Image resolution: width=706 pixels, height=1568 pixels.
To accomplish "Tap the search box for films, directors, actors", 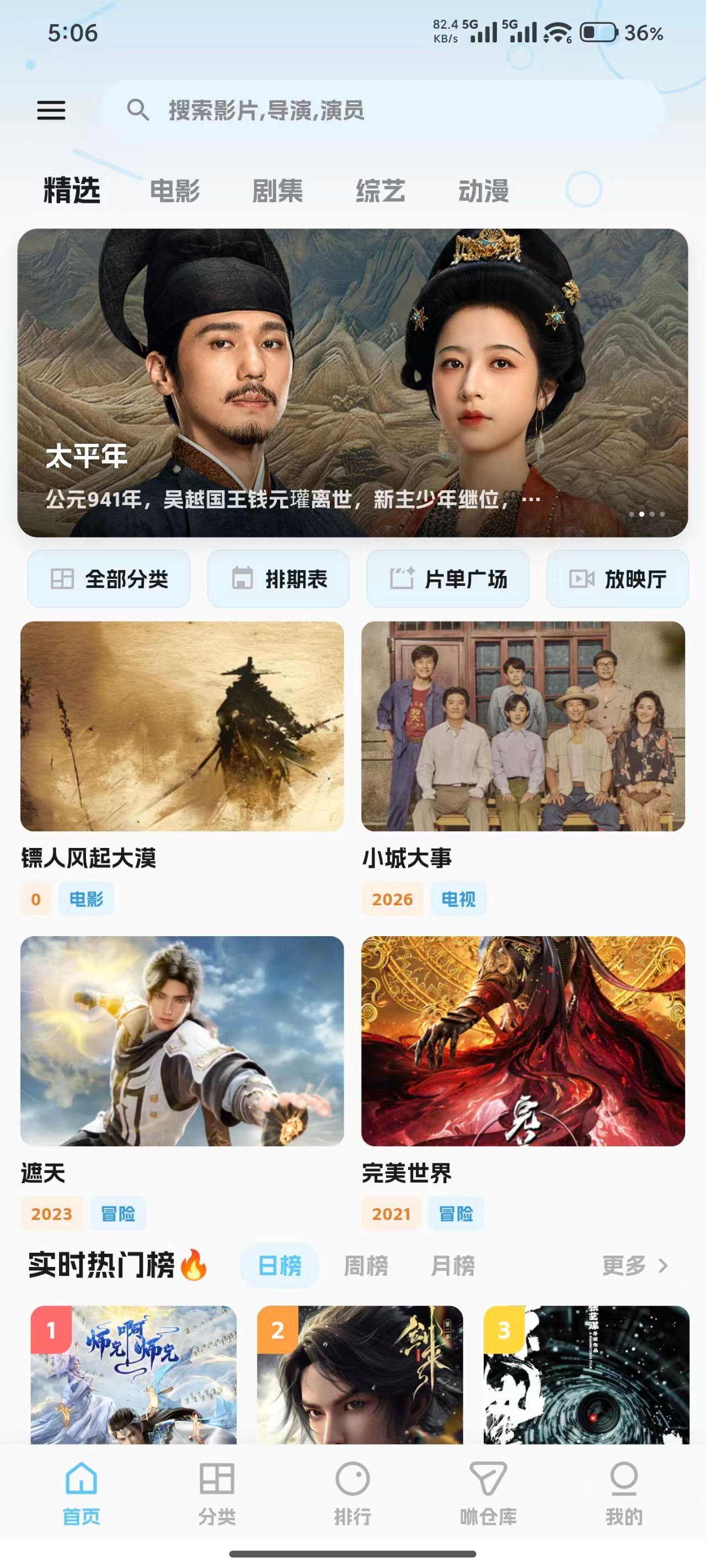I will pyautogui.click(x=384, y=110).
